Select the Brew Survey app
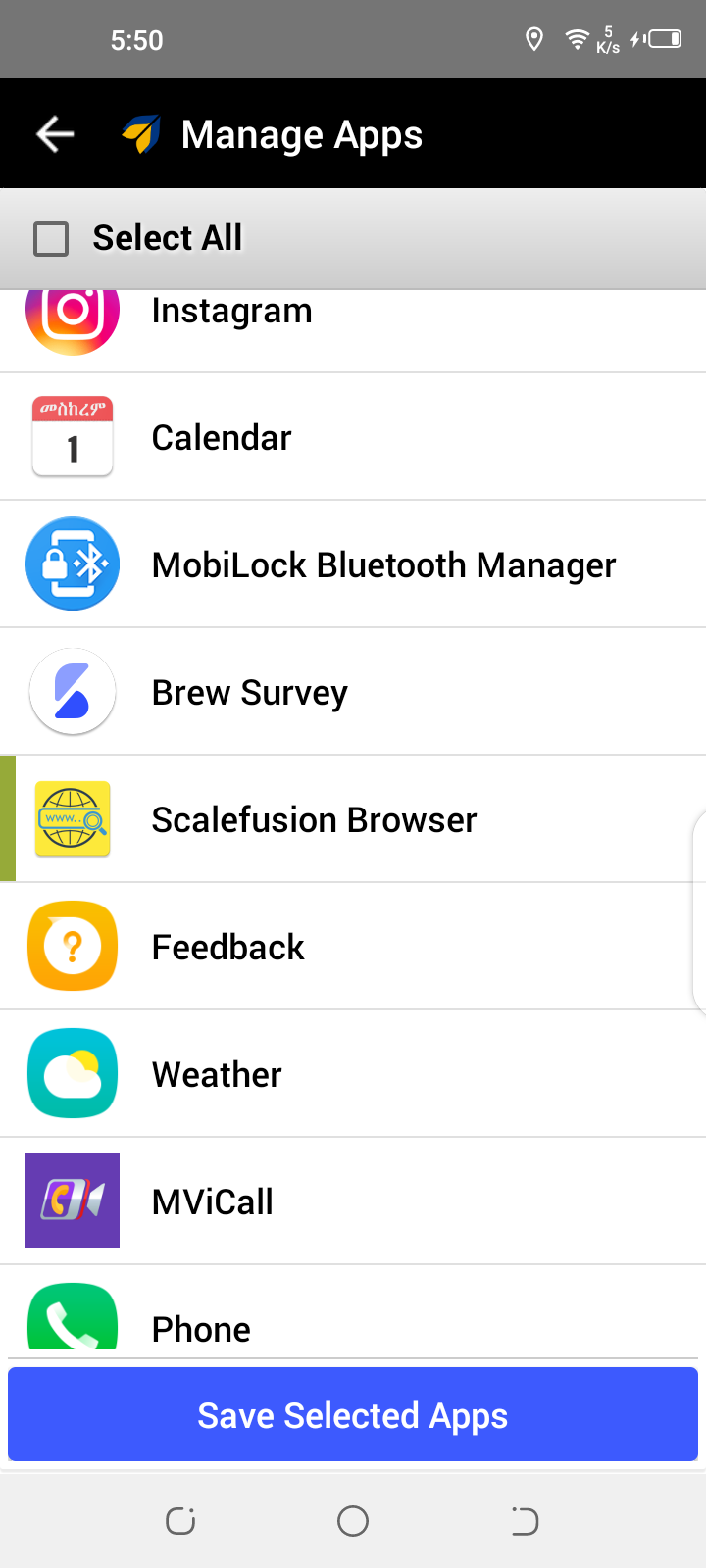The width and height of the screenshot is (706, 1568). pyautogui.click(x=353, y=692)
